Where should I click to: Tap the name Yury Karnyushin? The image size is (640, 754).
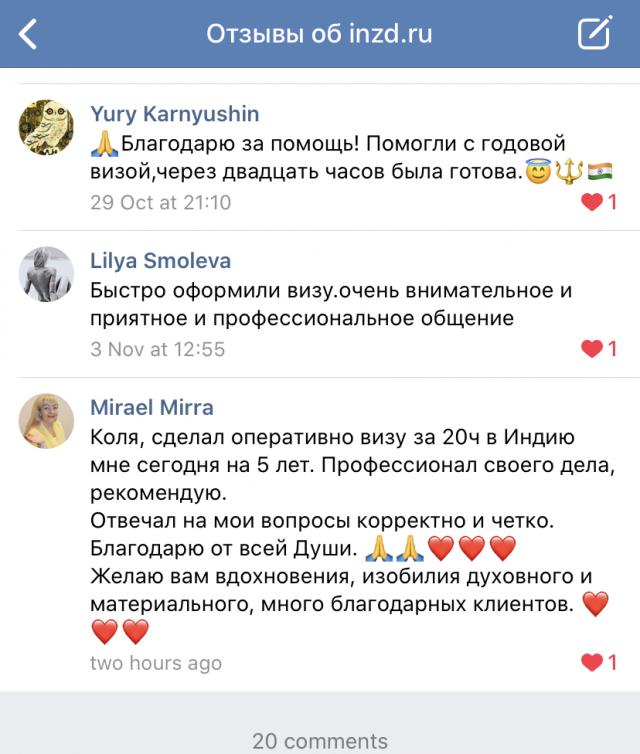(174, 114)
